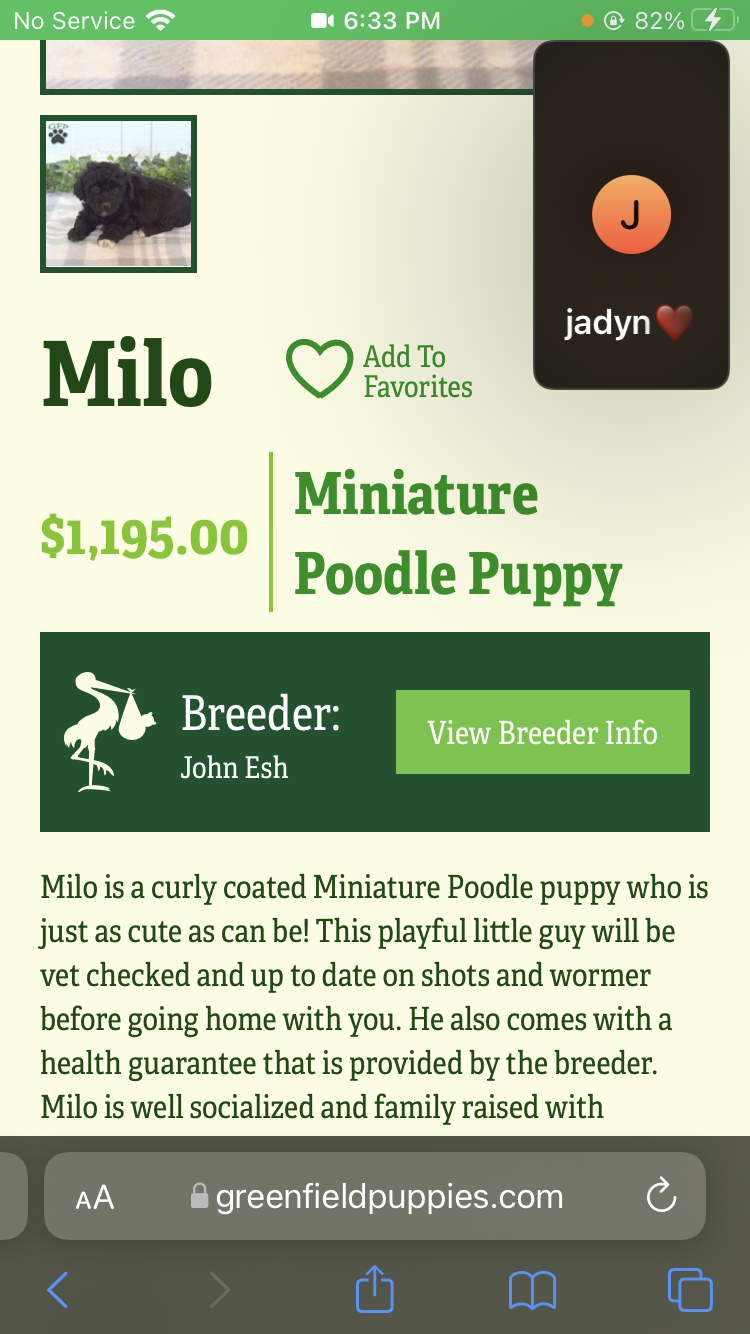Tap the greenfieldpuppies.com address bar
750x1334 pixels.
click(390, 1197)
